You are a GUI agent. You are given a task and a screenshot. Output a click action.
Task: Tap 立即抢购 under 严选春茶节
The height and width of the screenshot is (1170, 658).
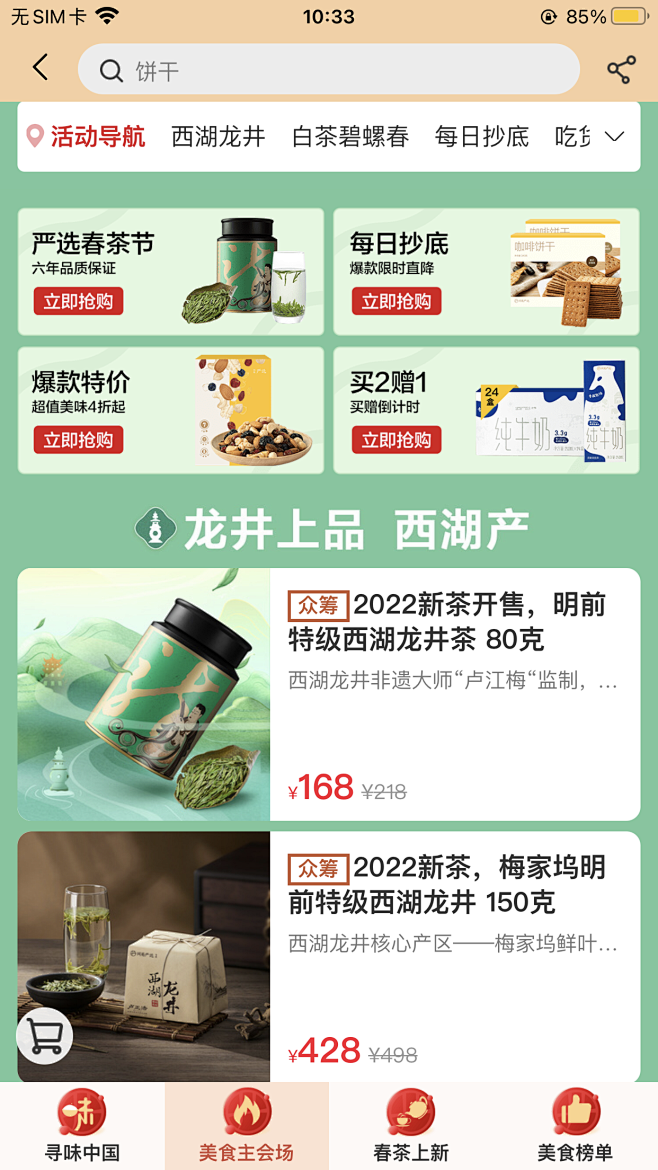tap(78, 301)
